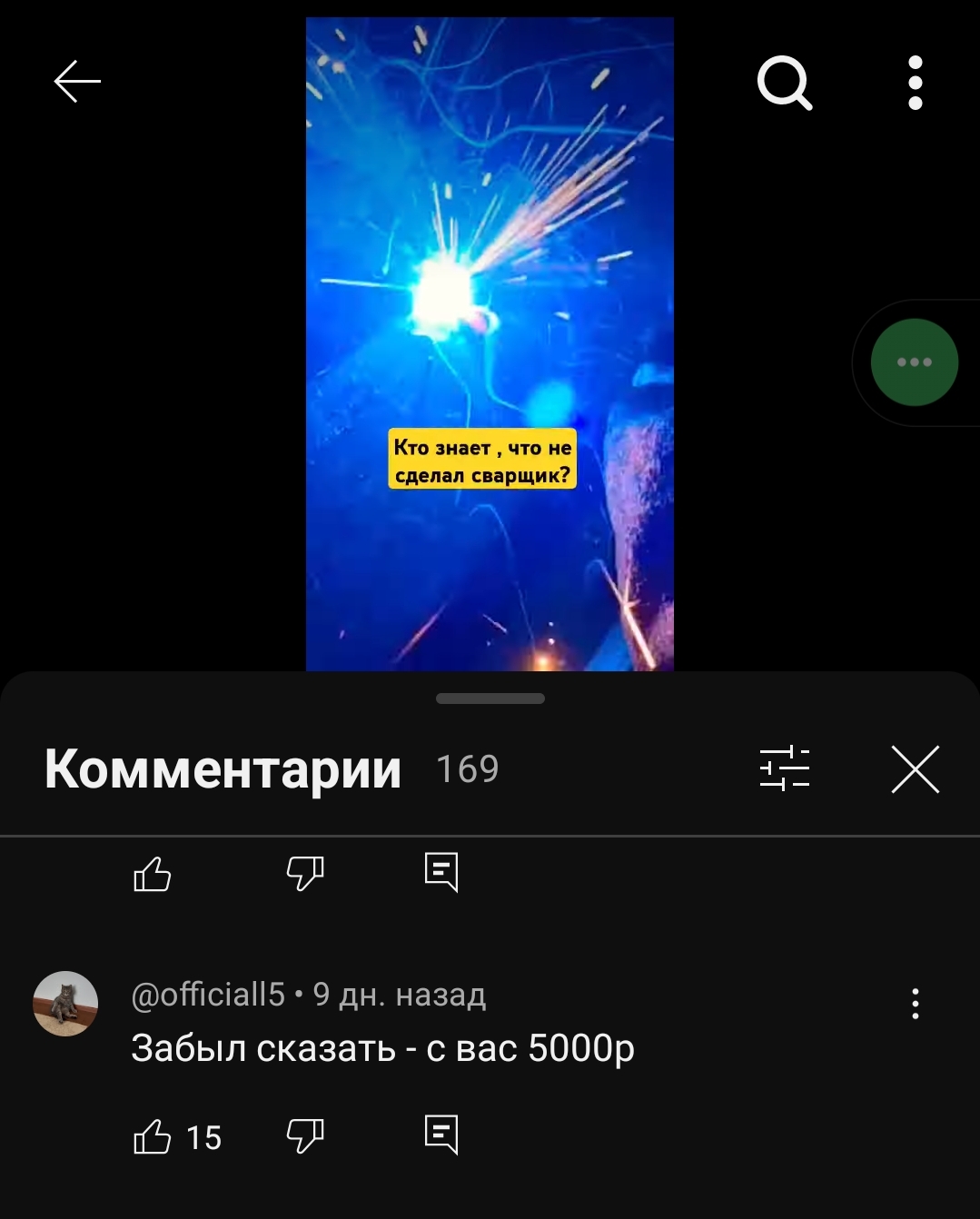Screen dimensions: 980x1219
Task: Reply to the @officiall5 comment
Action: [x=441, y=1135]
